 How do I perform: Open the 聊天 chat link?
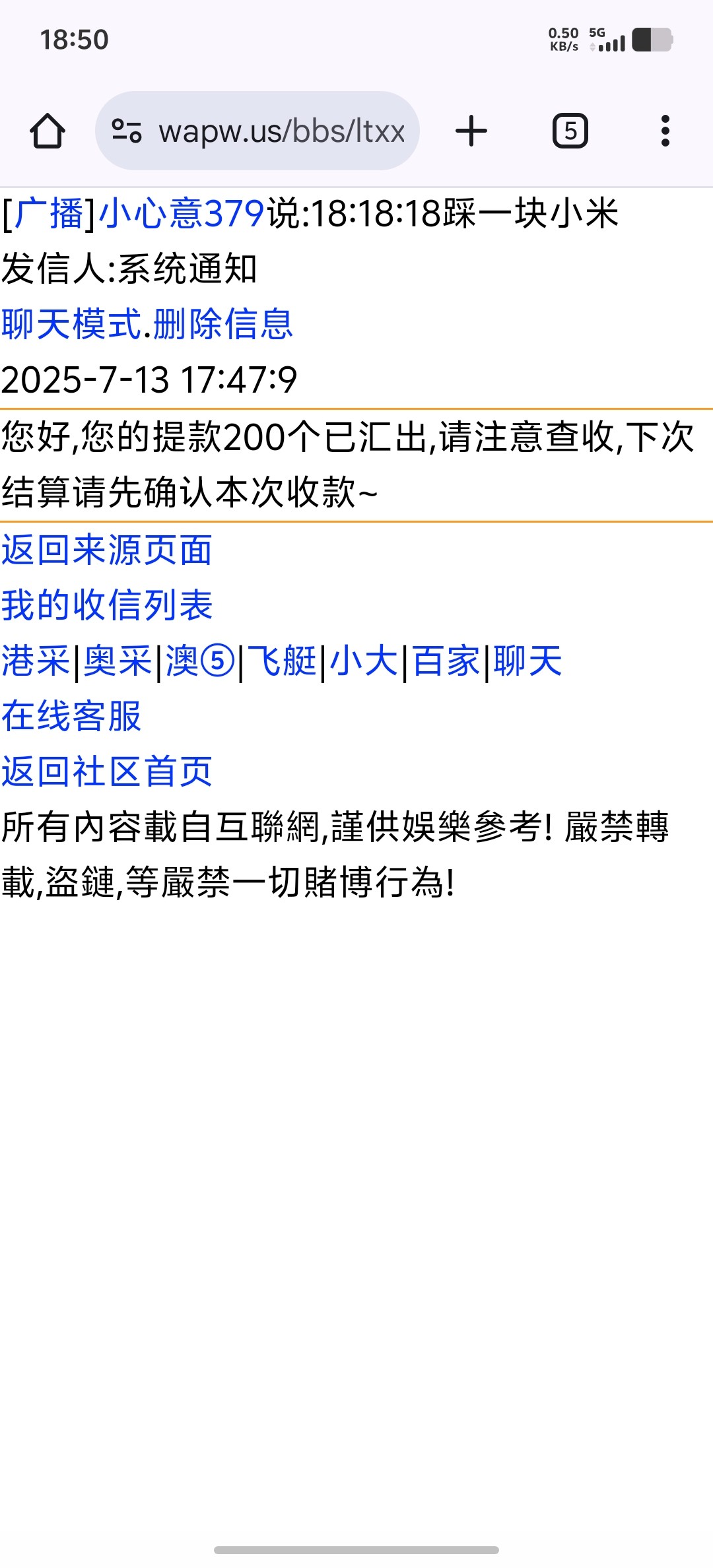(527, 661)
